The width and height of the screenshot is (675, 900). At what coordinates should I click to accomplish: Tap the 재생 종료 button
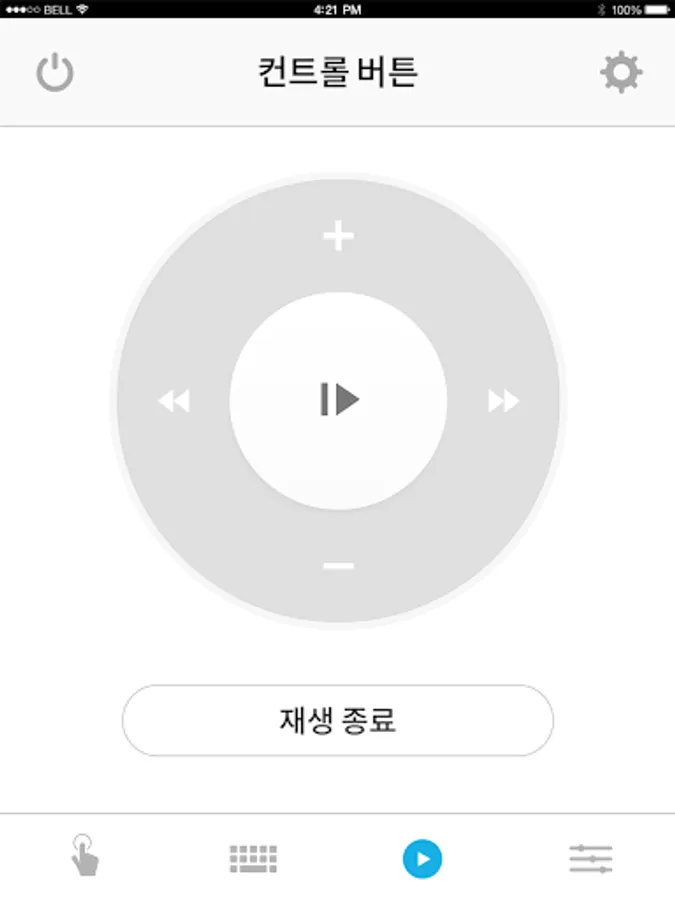tap(338, 721)
